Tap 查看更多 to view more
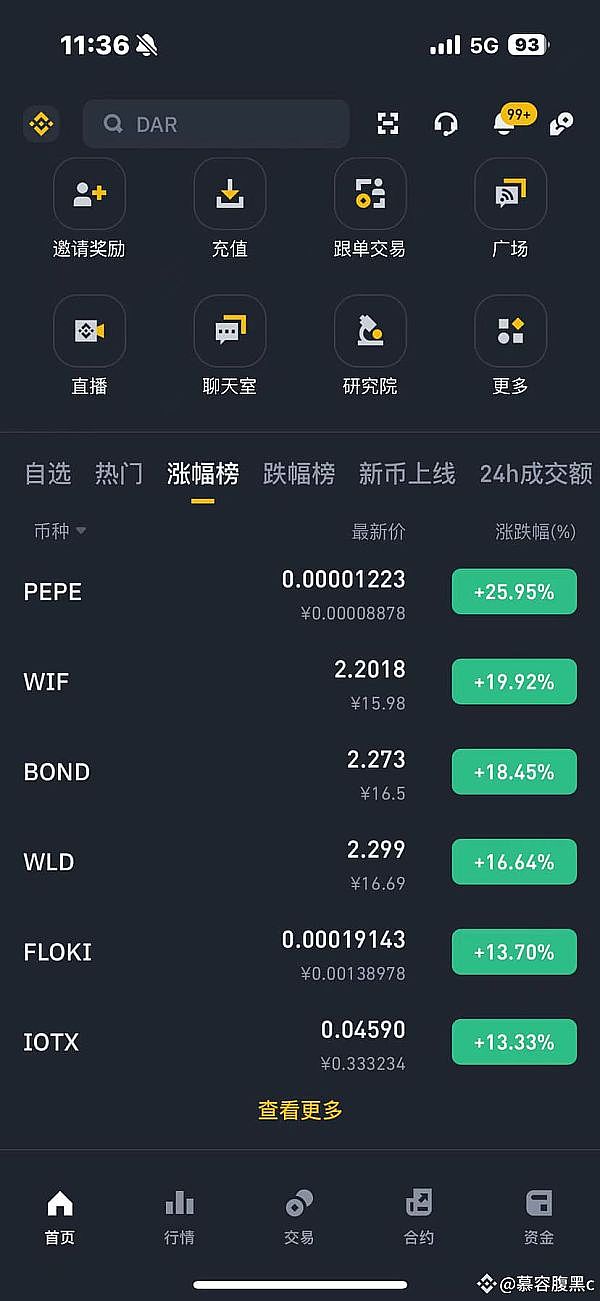 point(300,1110)
